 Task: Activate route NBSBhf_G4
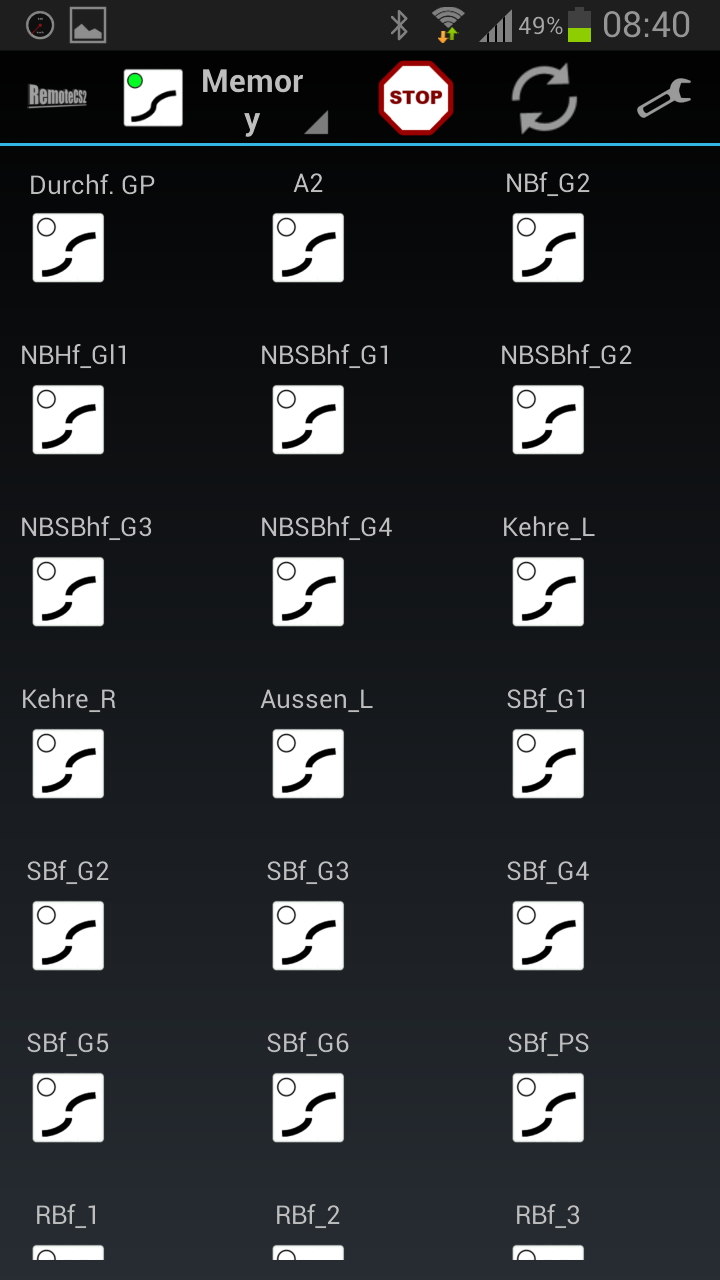click(308, 592)
